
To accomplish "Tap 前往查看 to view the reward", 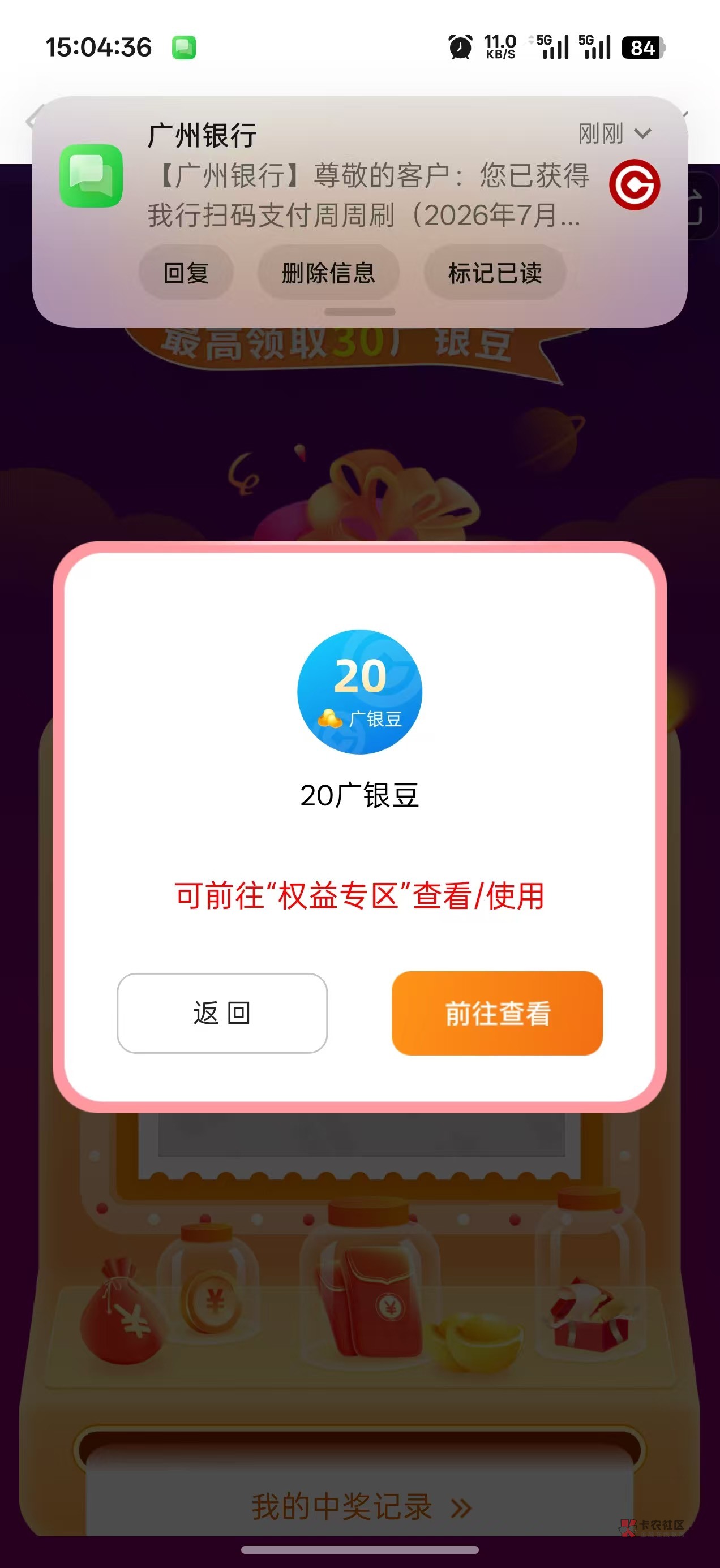I will click(497, 1013).
